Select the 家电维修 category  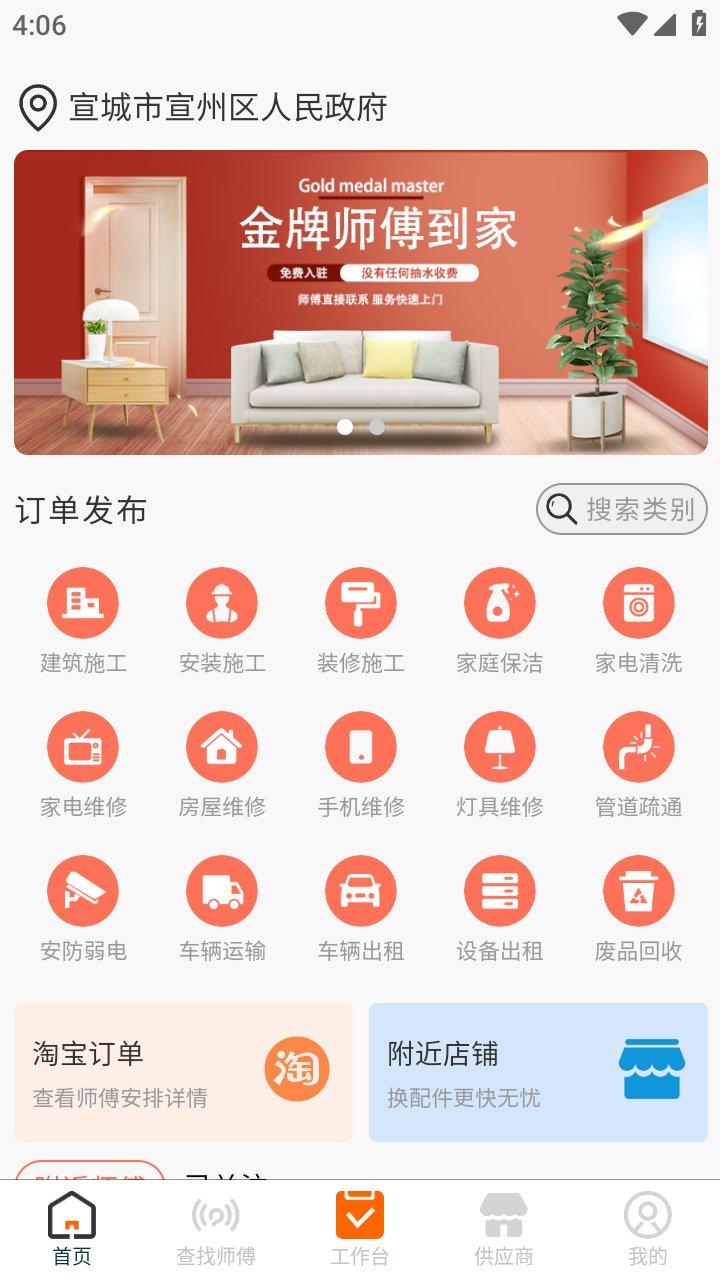(83, 765)
